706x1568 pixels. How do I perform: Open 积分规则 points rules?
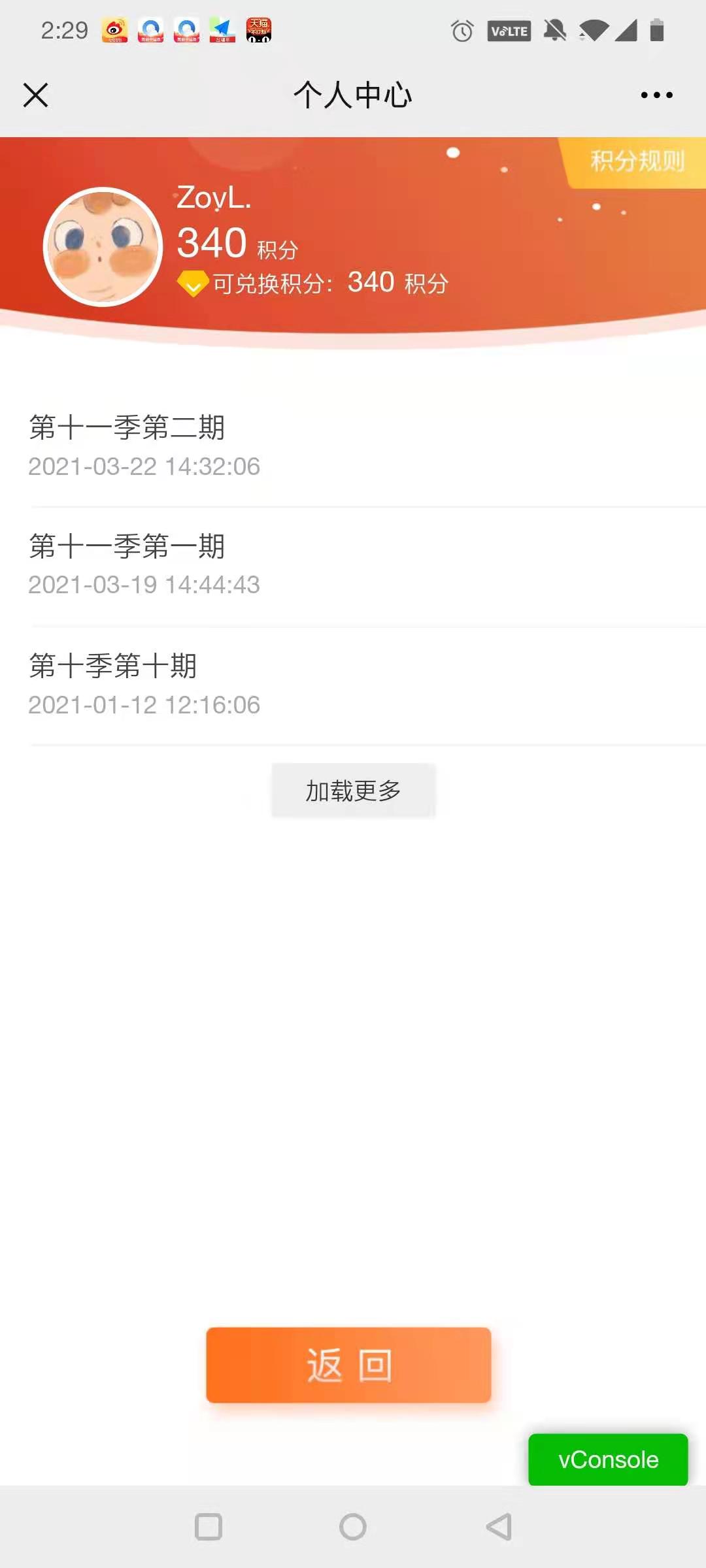636,161
